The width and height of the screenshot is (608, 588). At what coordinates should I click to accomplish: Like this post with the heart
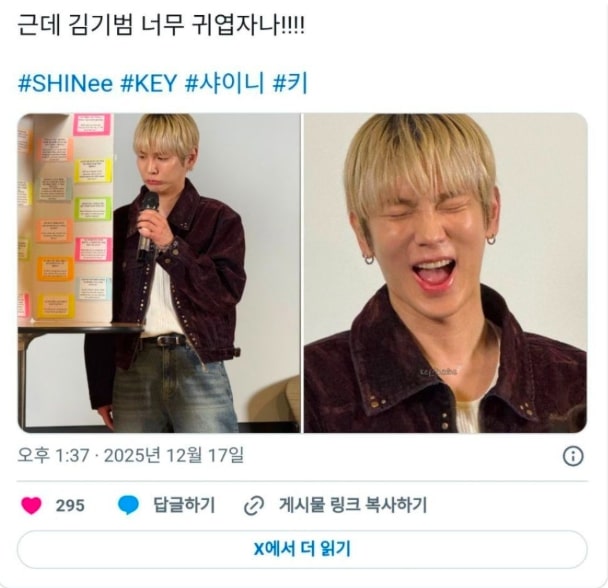point(32,505)
